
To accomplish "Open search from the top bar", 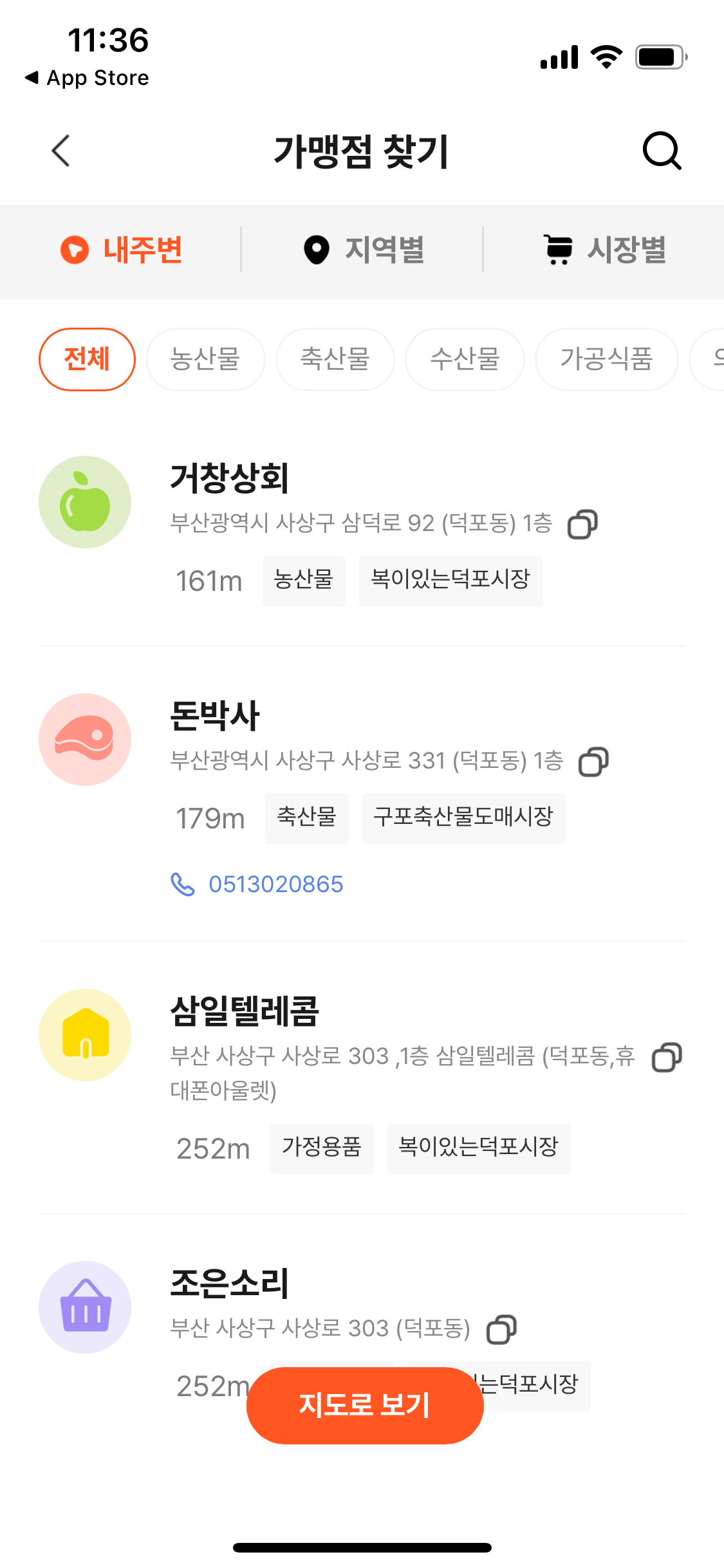I will [662, 152].
